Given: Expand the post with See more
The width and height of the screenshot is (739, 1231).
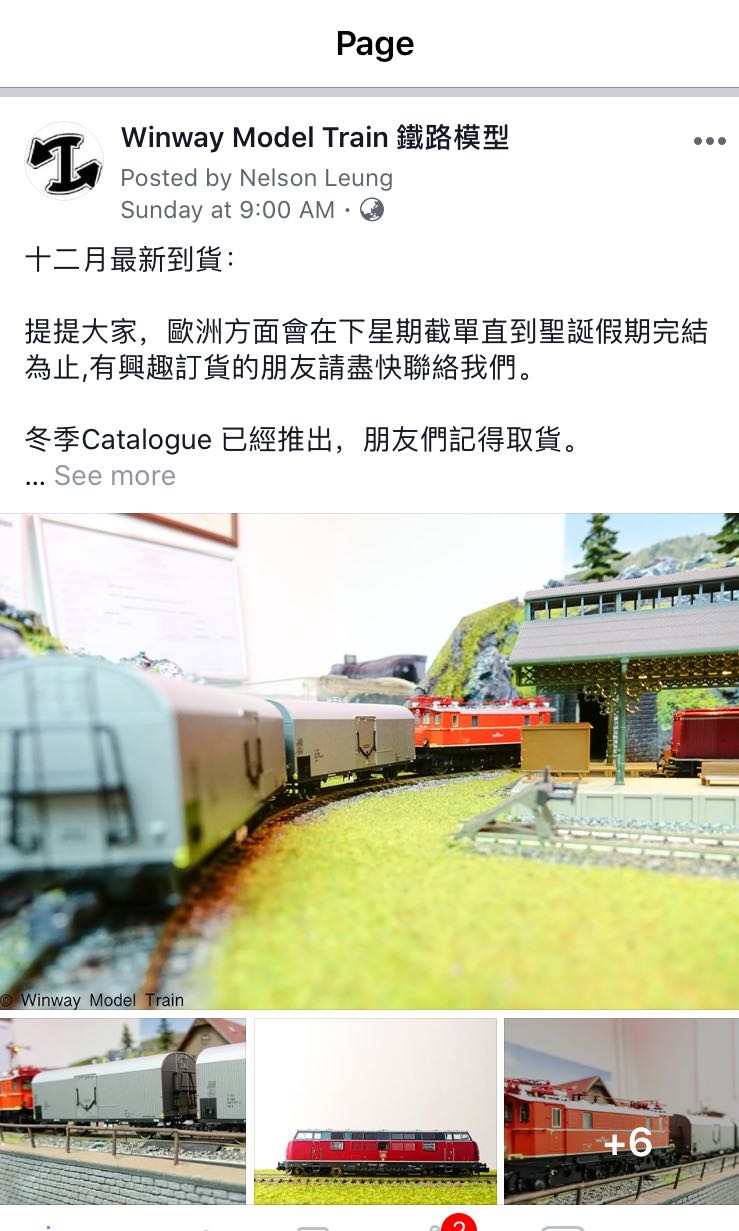Looking at the screenshot, I should coord(115,476).
